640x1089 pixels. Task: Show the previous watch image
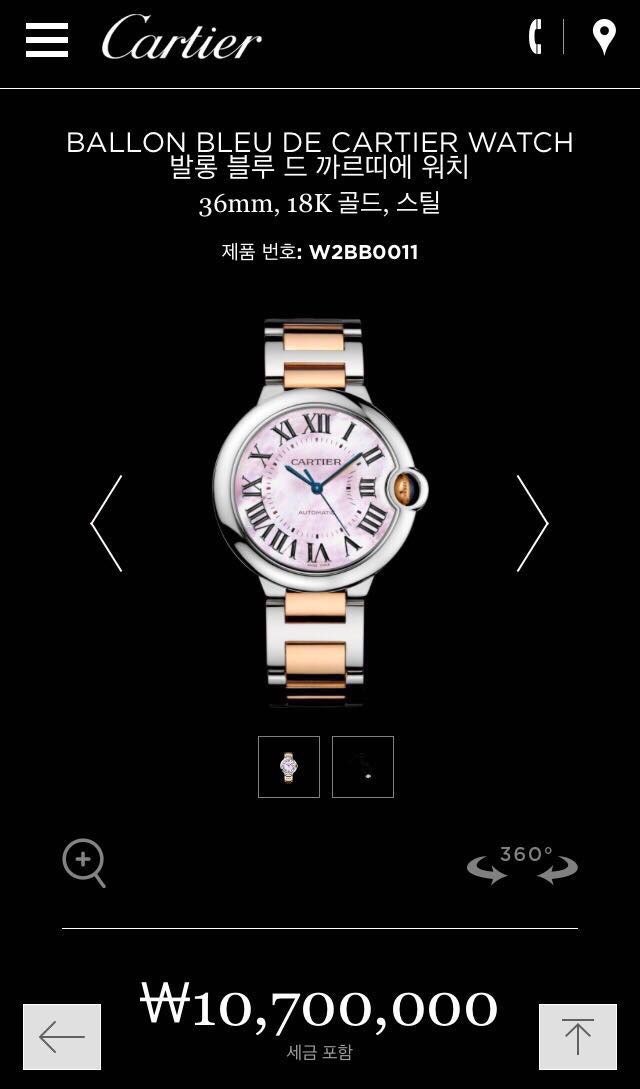[x=107, y=523]
